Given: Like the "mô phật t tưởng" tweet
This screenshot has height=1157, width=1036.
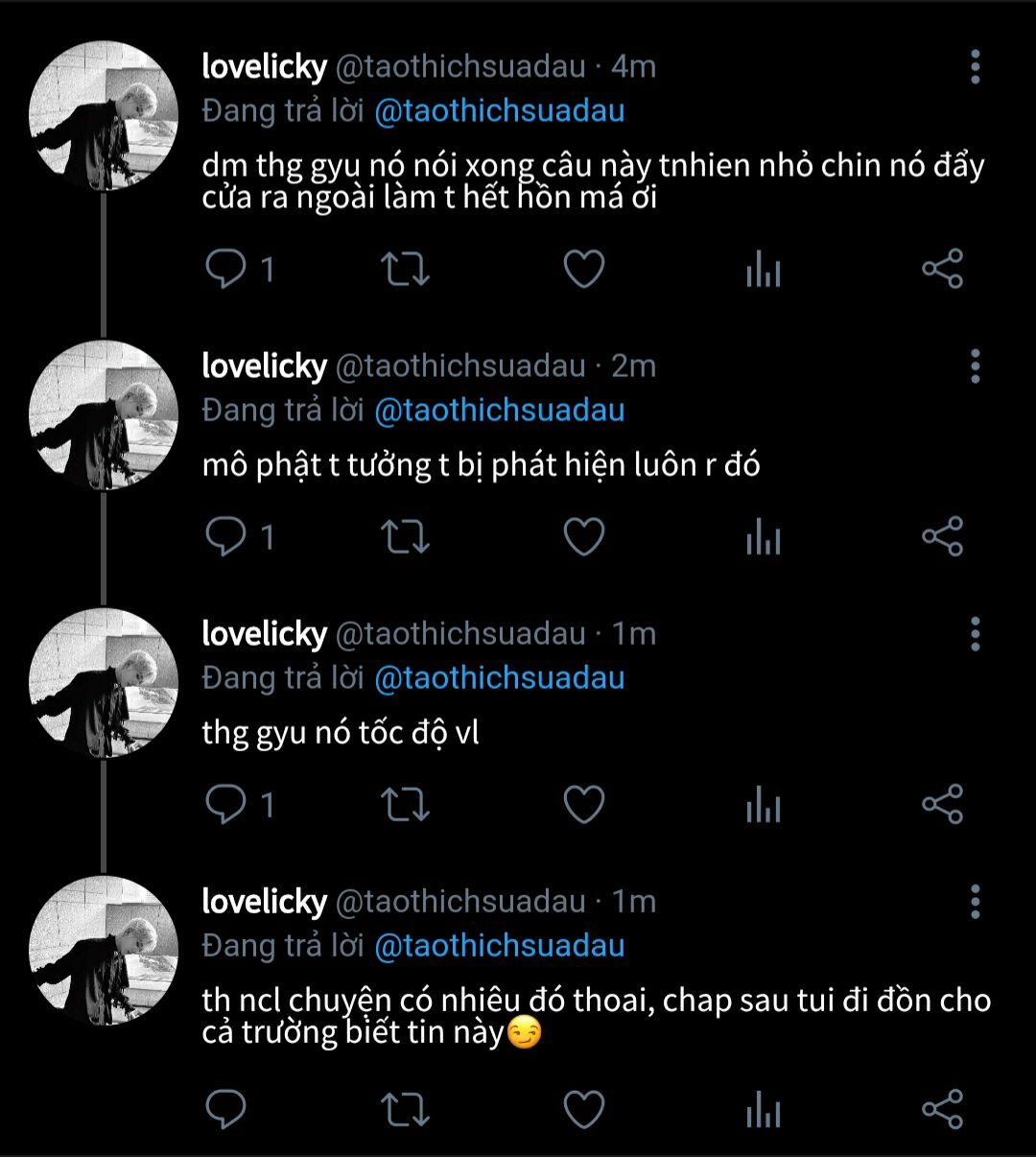Looking at the screenshot, I should [x=583, y=537].
